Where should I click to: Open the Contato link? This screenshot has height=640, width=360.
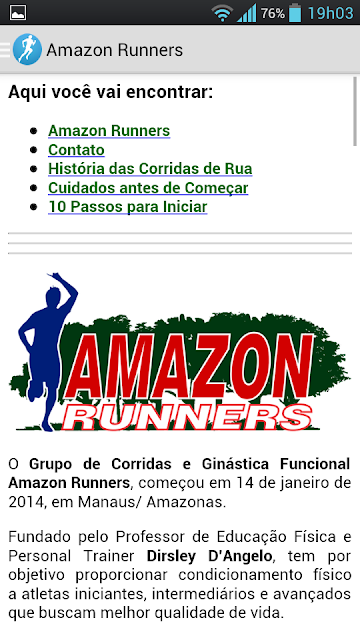76,150
